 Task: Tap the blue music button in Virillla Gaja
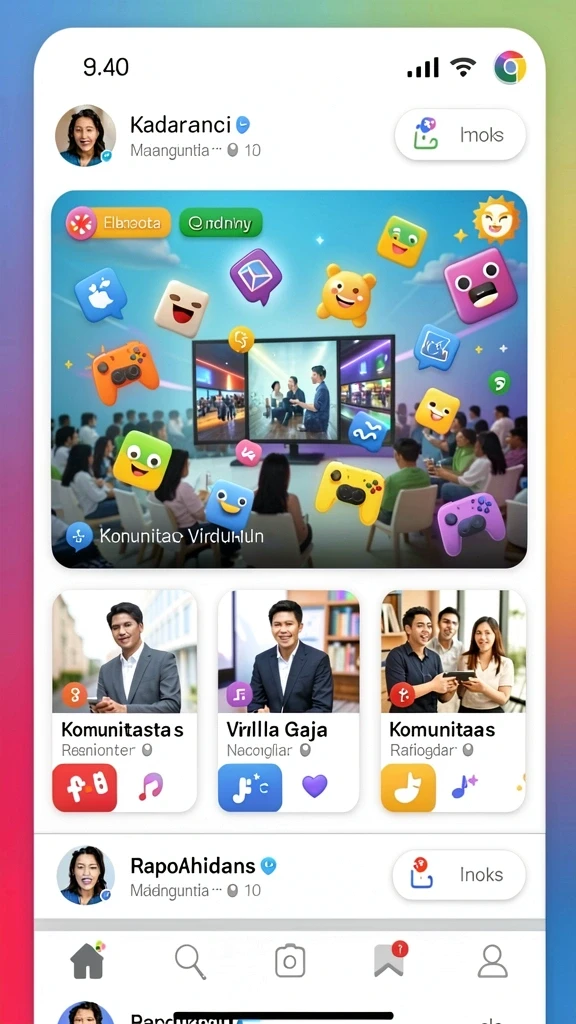pyautogui.click(x=250, y=788)
